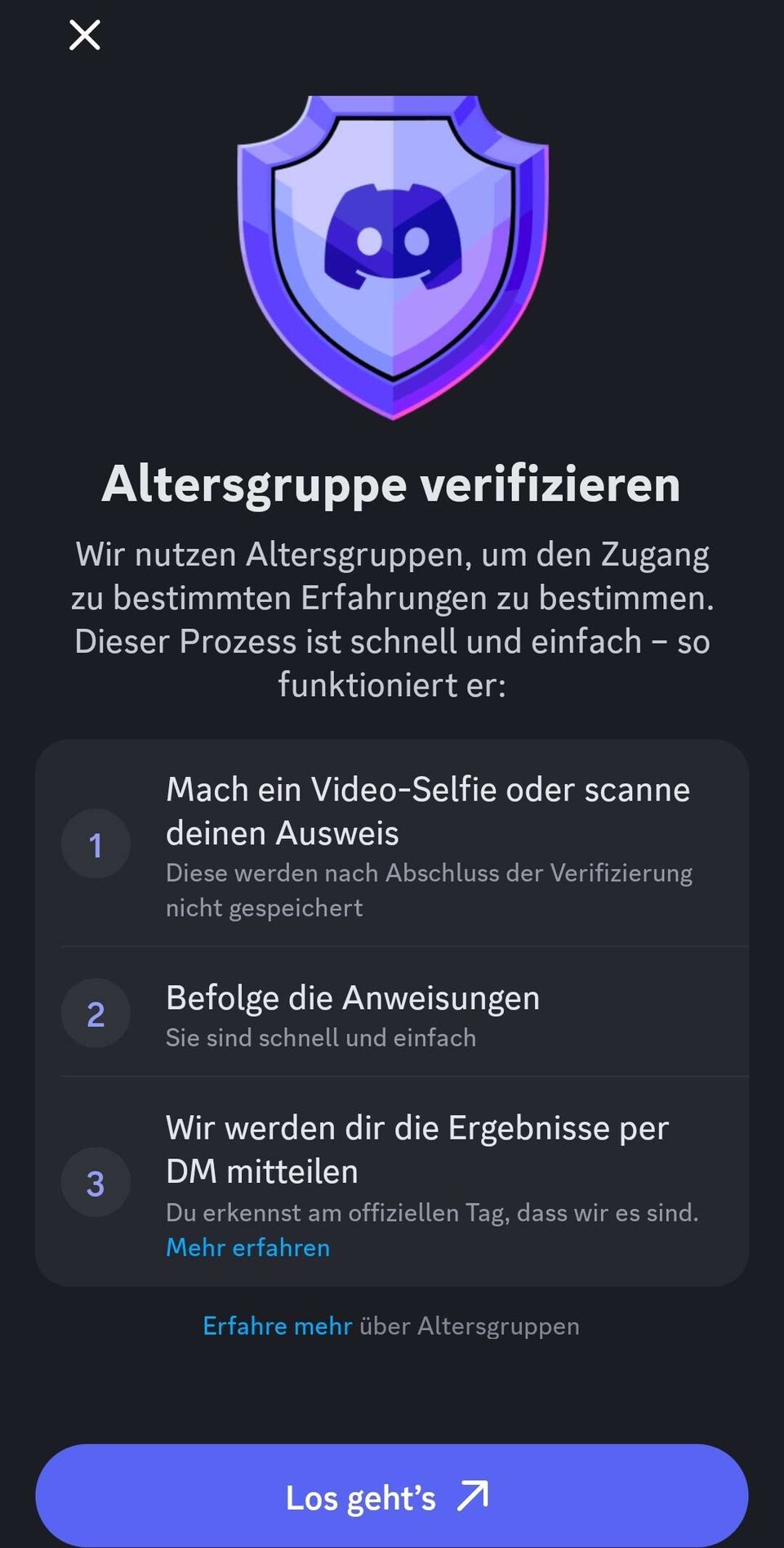Open the 'Mehr erfahren' link under step 3
The height and width of the screenshot is (1548, 784).
(x=247, y=1247)
